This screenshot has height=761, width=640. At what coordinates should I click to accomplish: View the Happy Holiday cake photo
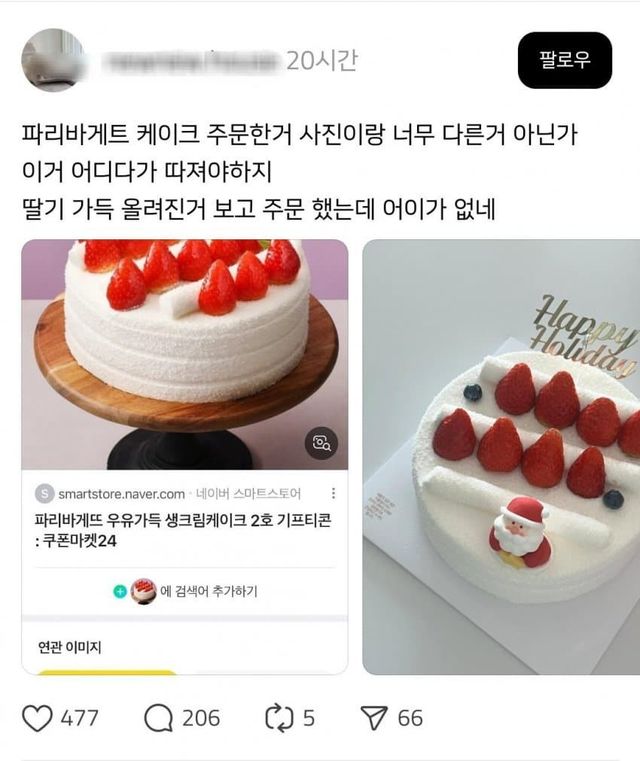point(501,455)
